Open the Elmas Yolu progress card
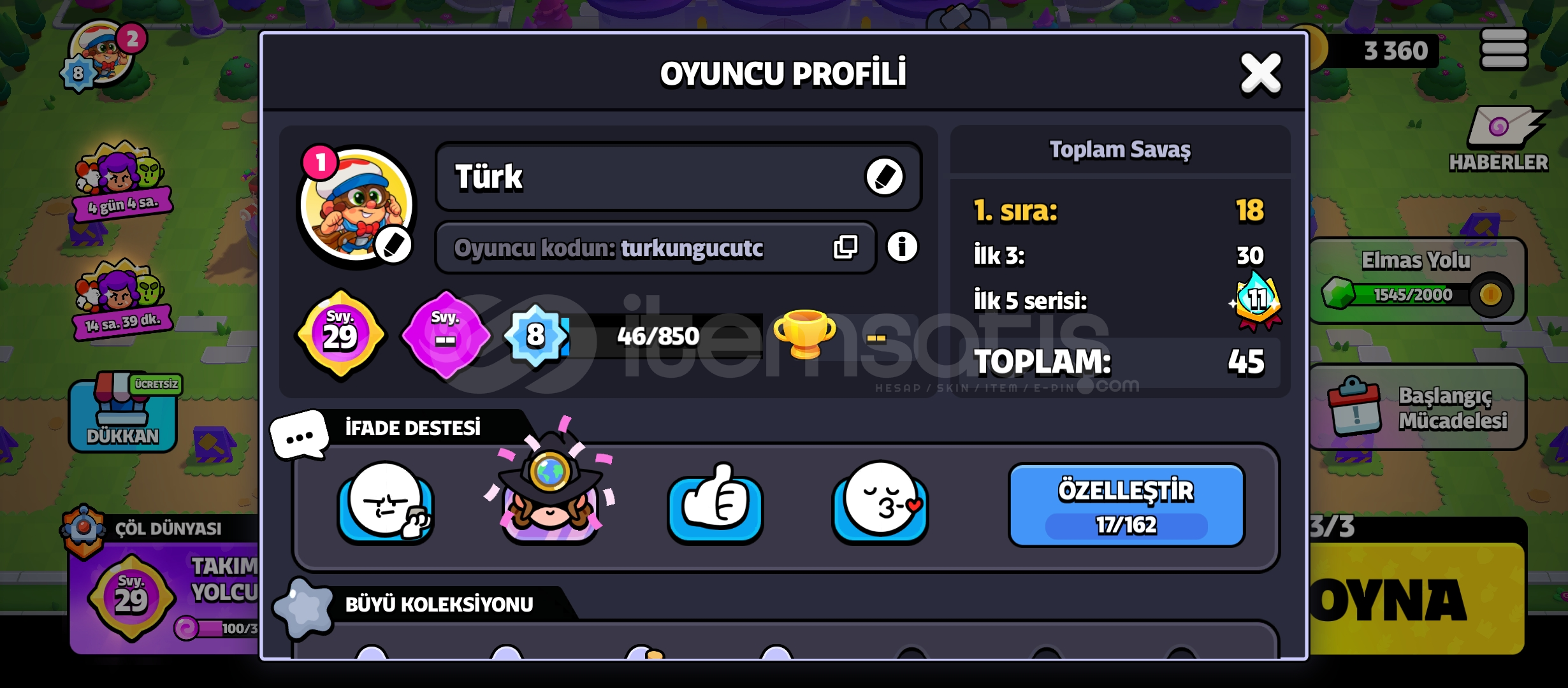The image size is (1568, 688). pos(1416,280)
